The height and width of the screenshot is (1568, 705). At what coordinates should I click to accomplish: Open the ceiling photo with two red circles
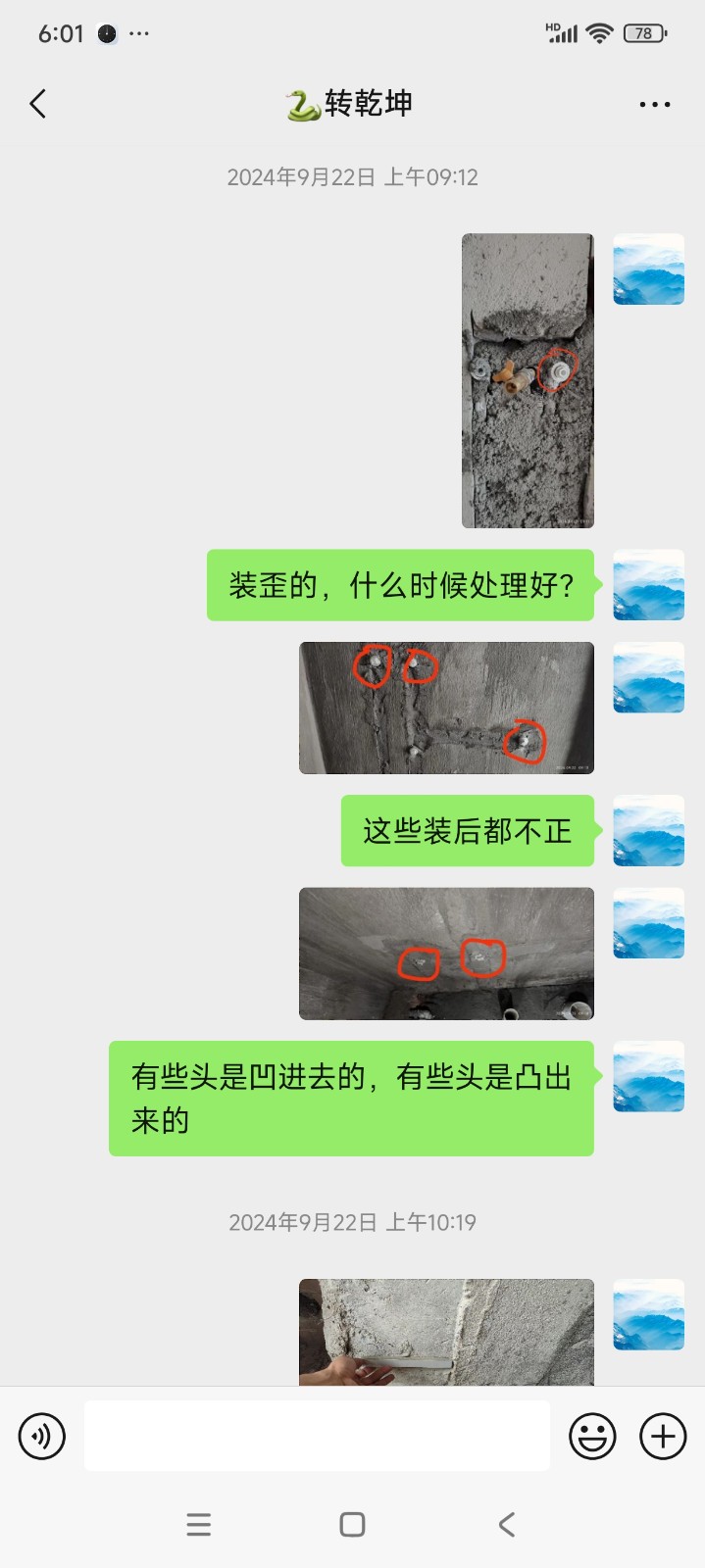click(446, 954)
